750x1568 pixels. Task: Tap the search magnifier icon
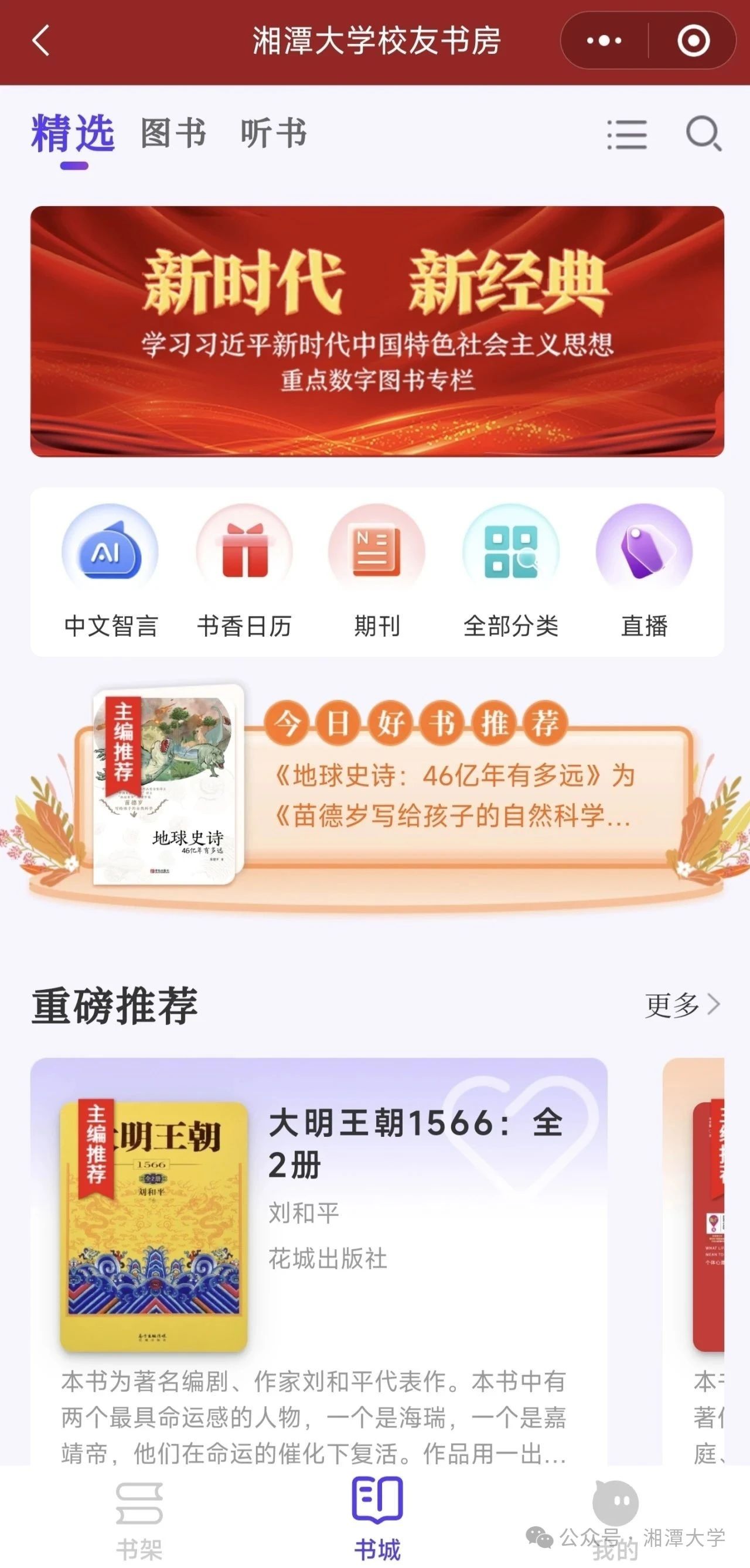pyautogui.click(x=703, y=134)
